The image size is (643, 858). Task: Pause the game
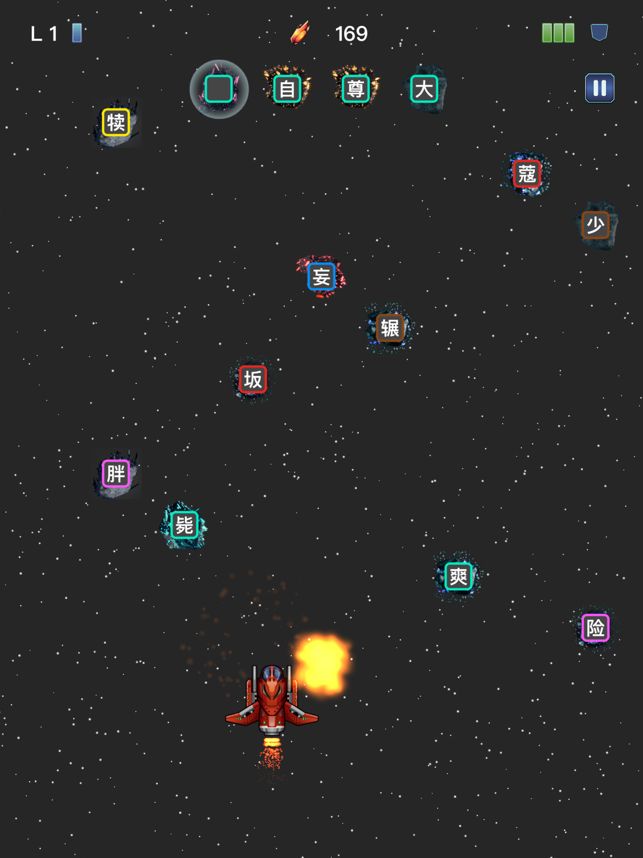pos(599,88)
